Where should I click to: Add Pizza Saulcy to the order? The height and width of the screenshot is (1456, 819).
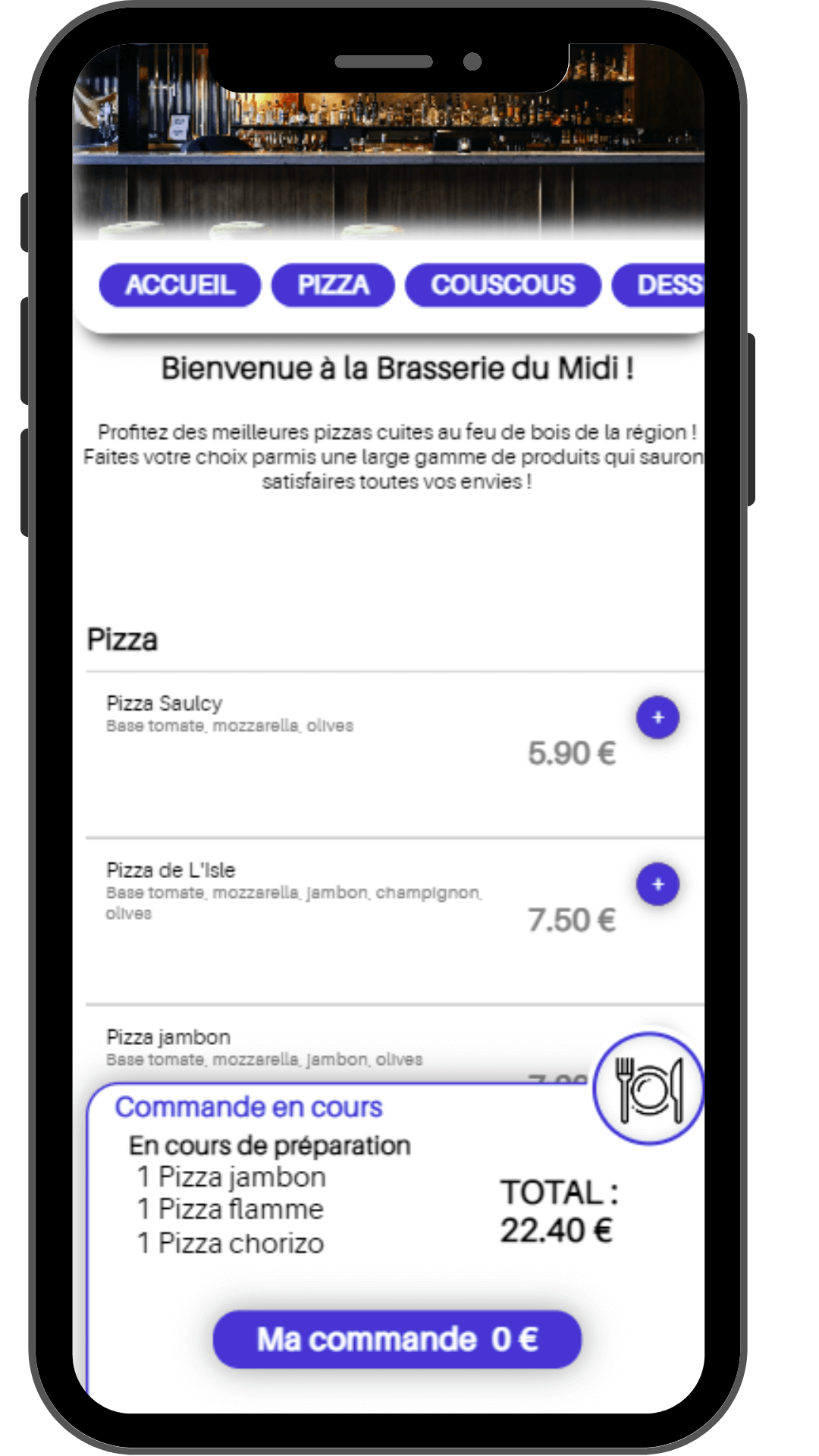pos(657,717)
